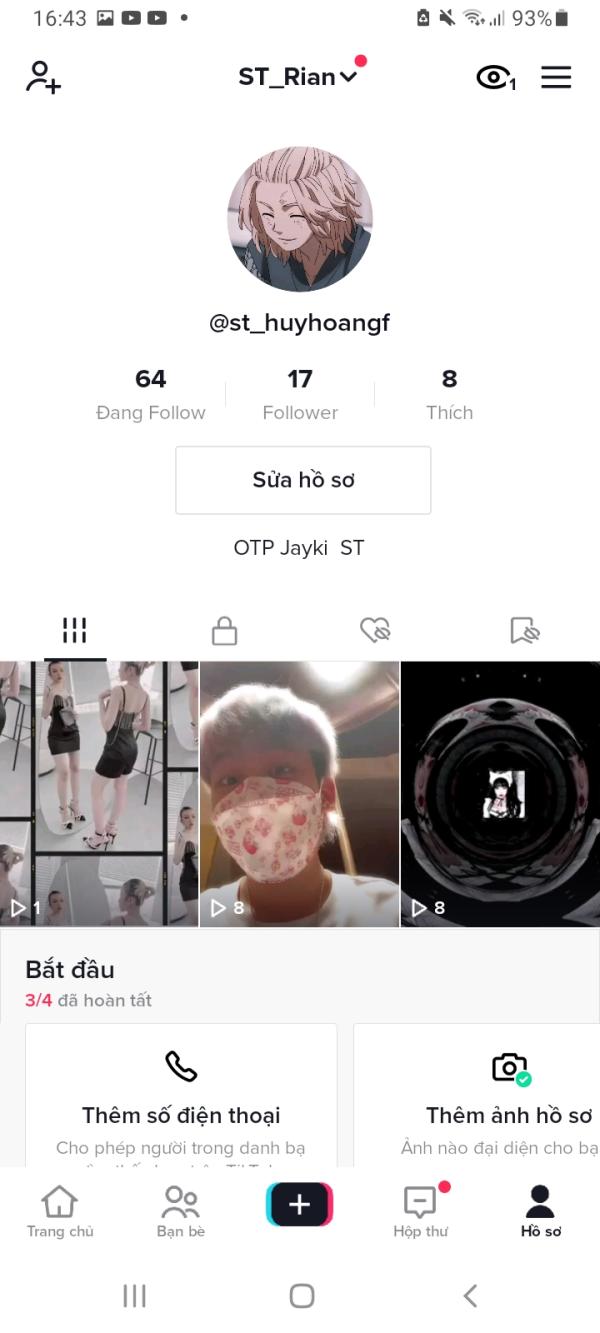
Task: Switch to the liked videos heart tab
Action: point(375,630)
